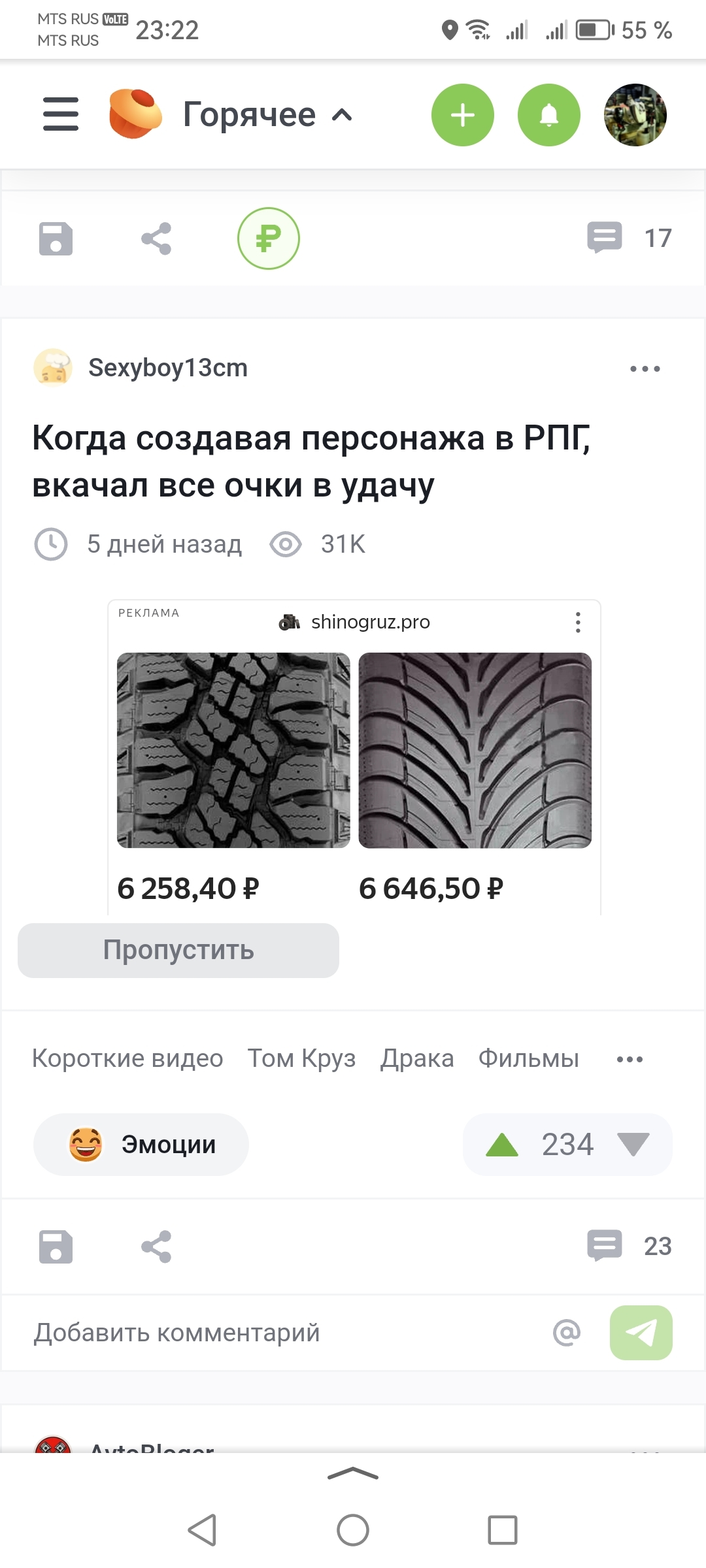Select the Том Круз tag
The height and width of the screenshot is (1568, 706).
[x=301, y=1058]
